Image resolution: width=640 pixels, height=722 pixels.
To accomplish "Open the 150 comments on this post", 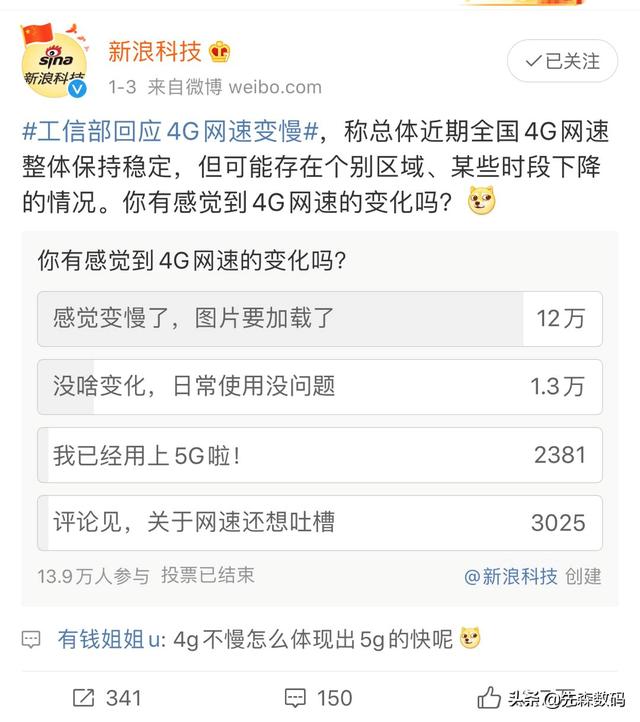I will click(x=318, y=697).
